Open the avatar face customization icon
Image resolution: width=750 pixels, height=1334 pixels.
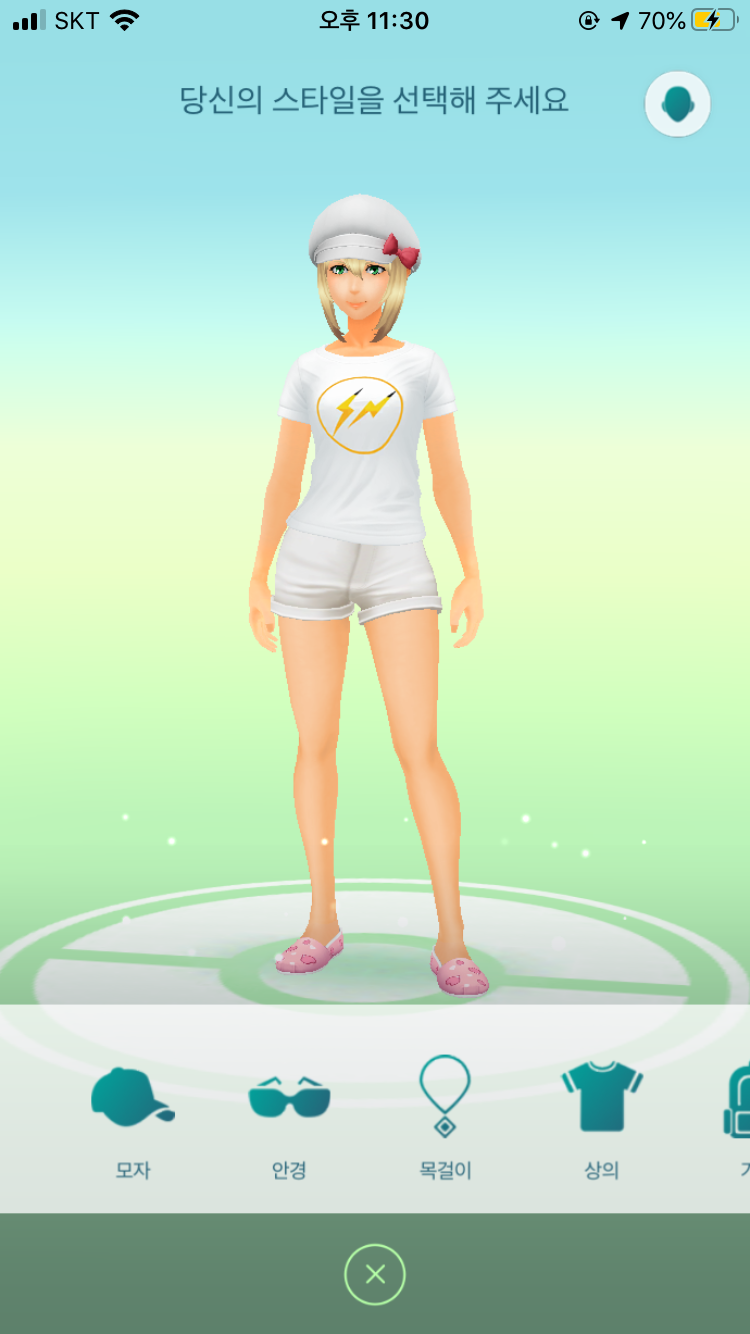coord(678,103)
